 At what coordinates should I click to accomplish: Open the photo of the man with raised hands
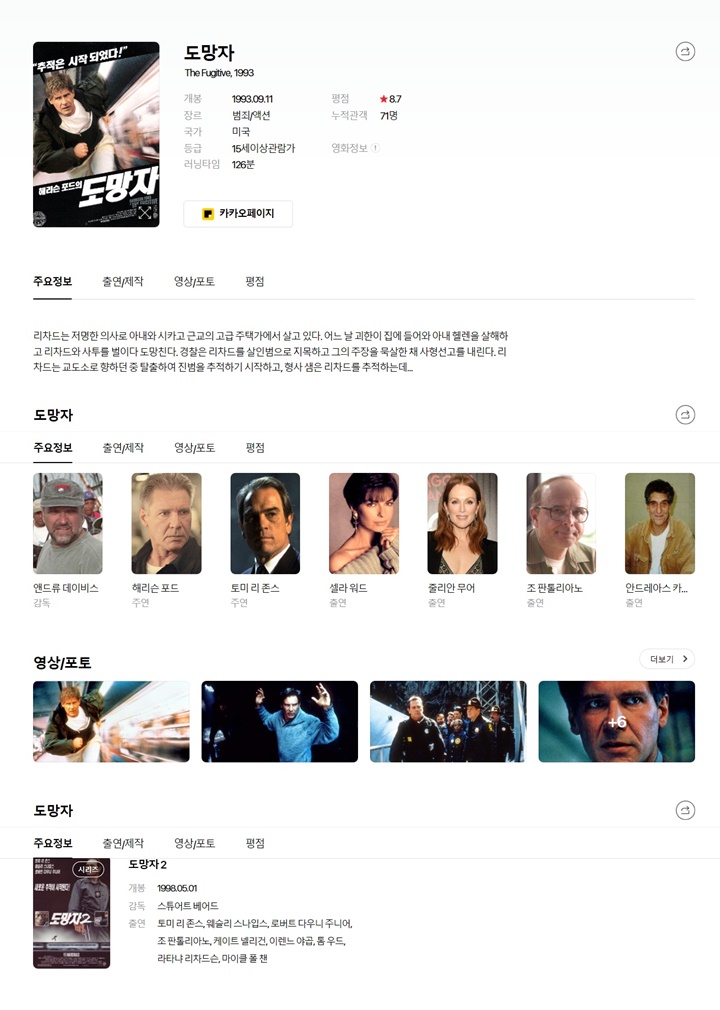[280, 722]
